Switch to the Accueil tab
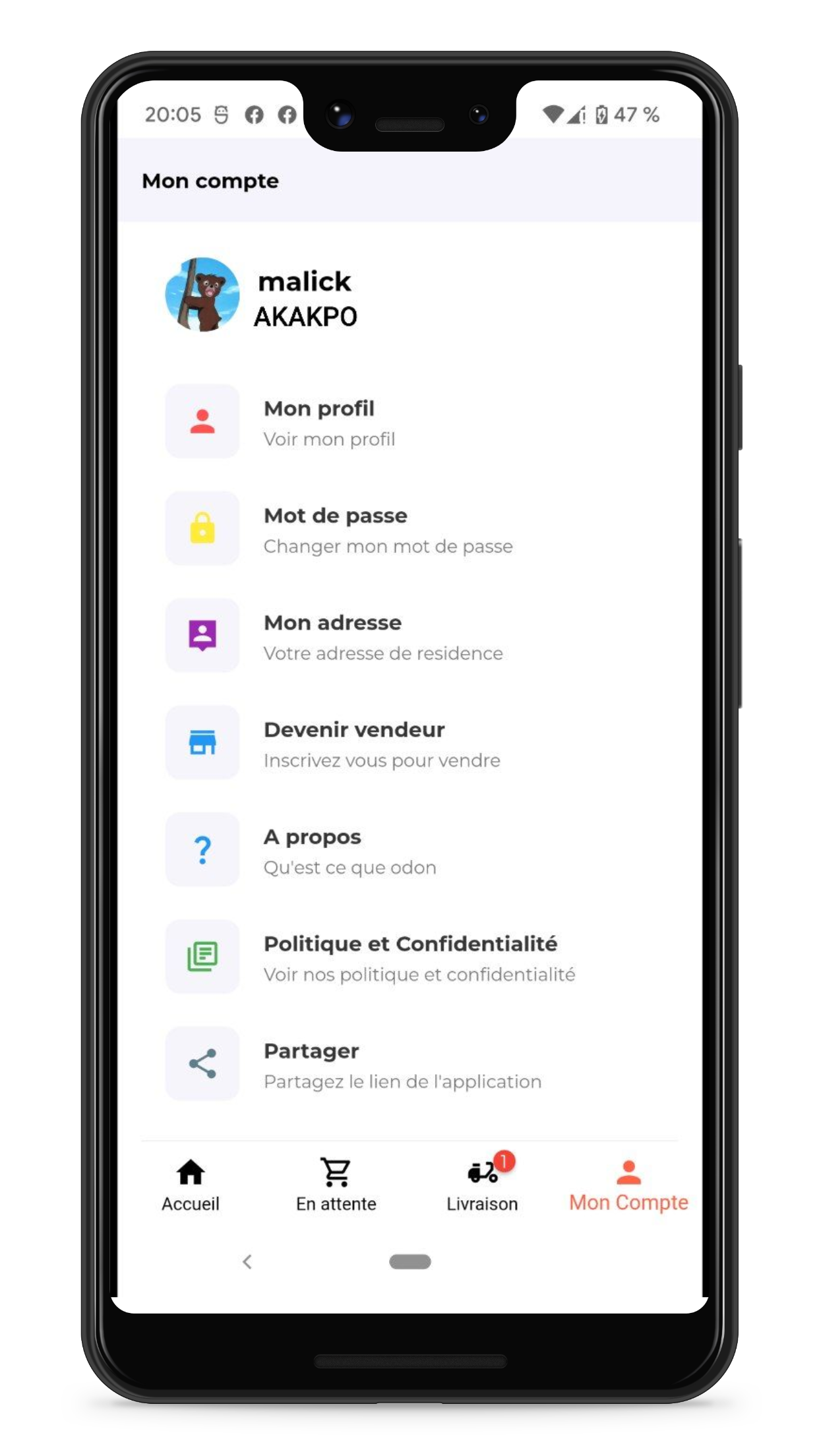Screen dimensions: 819x1456 191,1185
